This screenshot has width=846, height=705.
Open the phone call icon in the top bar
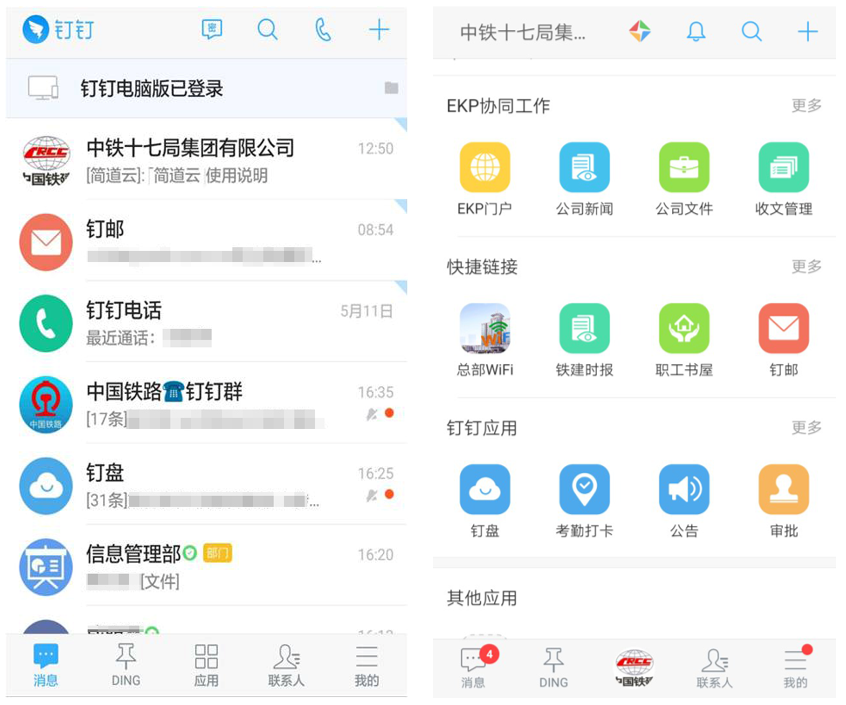click(323, 30)
